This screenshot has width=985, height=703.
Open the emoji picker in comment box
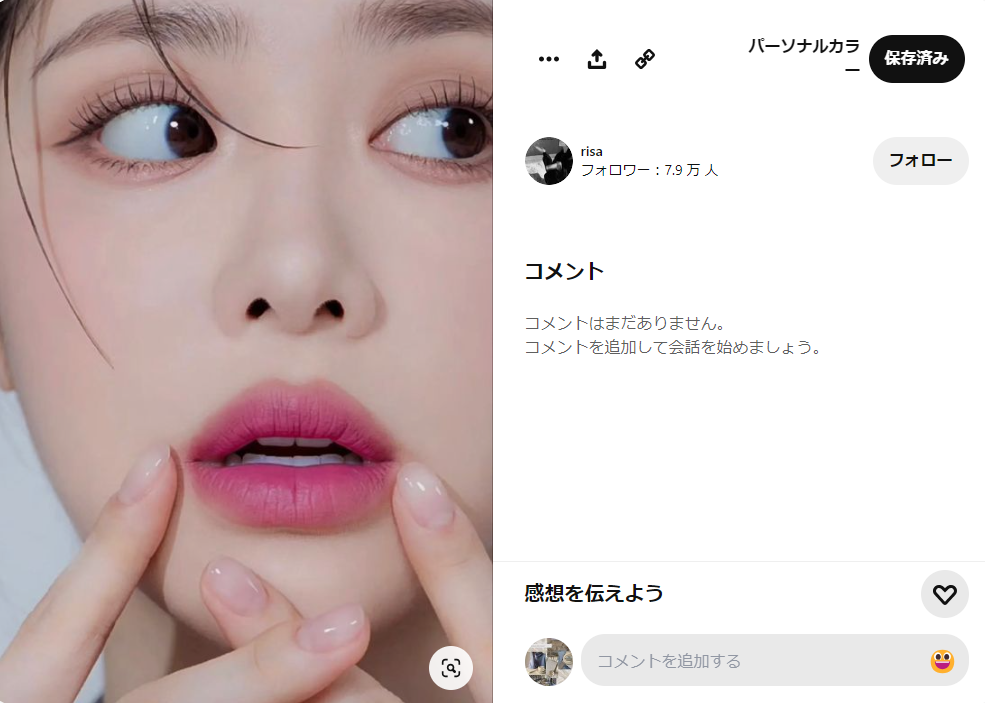point(942,661)
